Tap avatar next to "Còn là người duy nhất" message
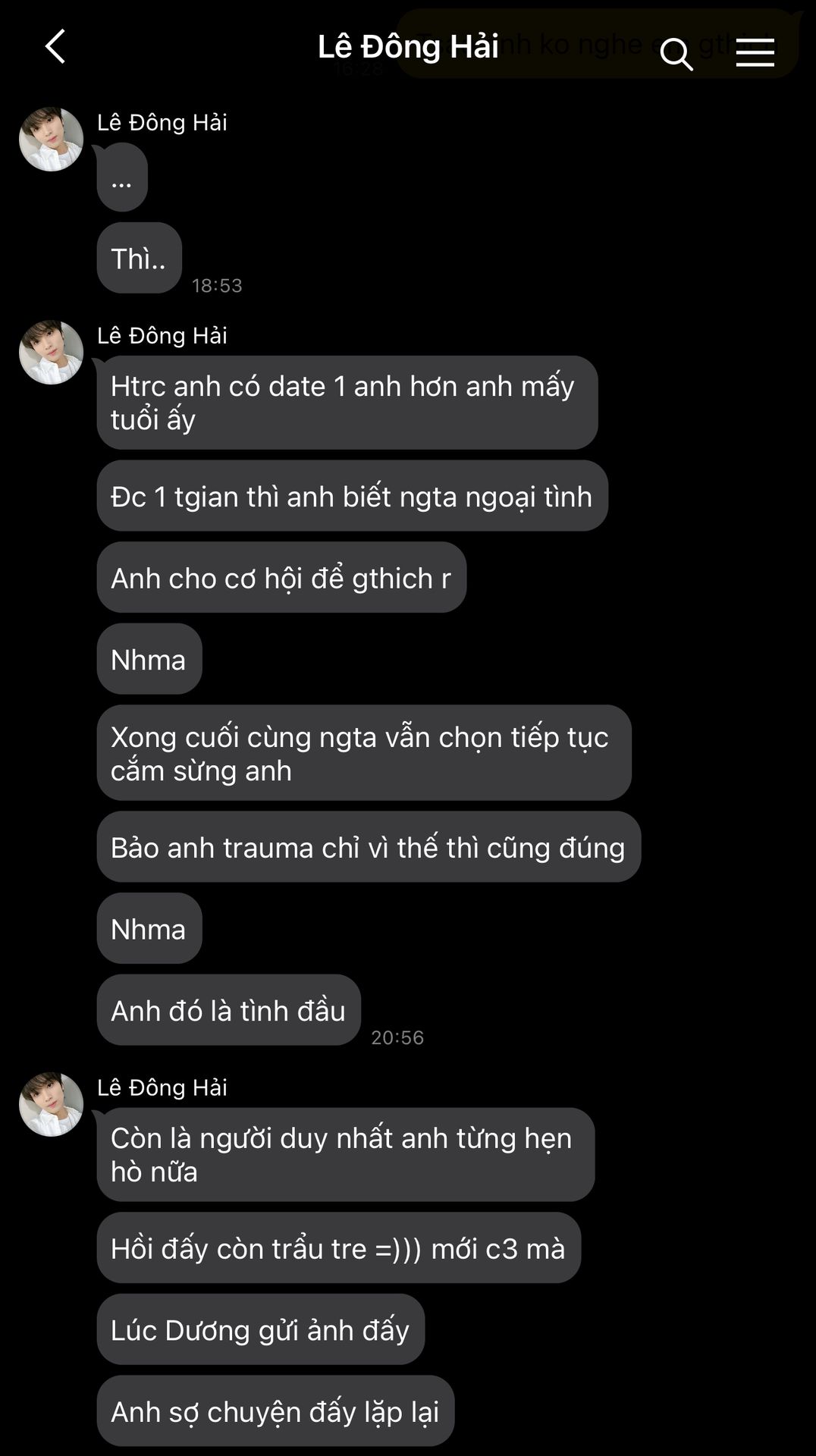The image size is (816, 1456). [x=51, y=1104]
